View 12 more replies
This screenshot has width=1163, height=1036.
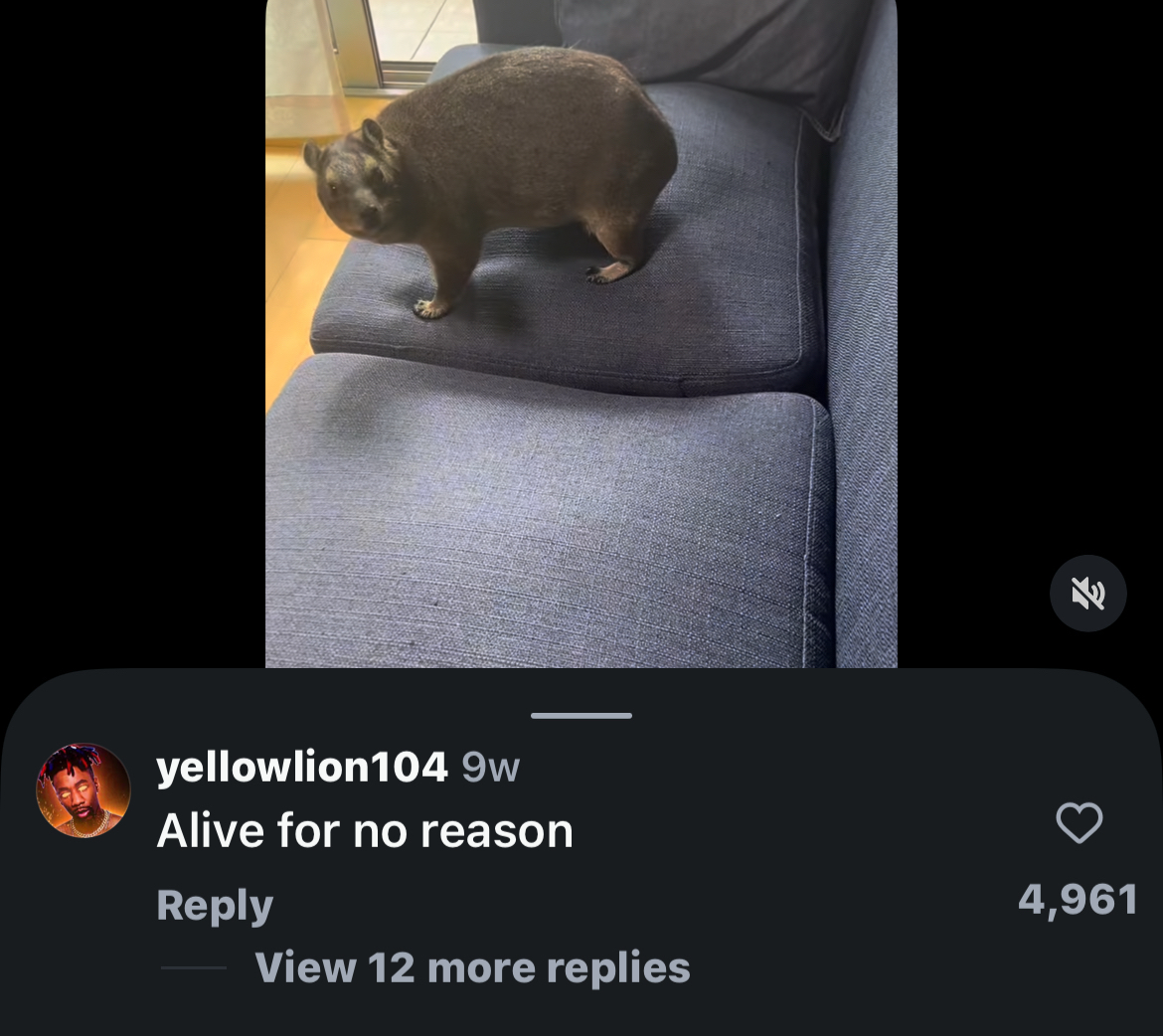(472, 967)
